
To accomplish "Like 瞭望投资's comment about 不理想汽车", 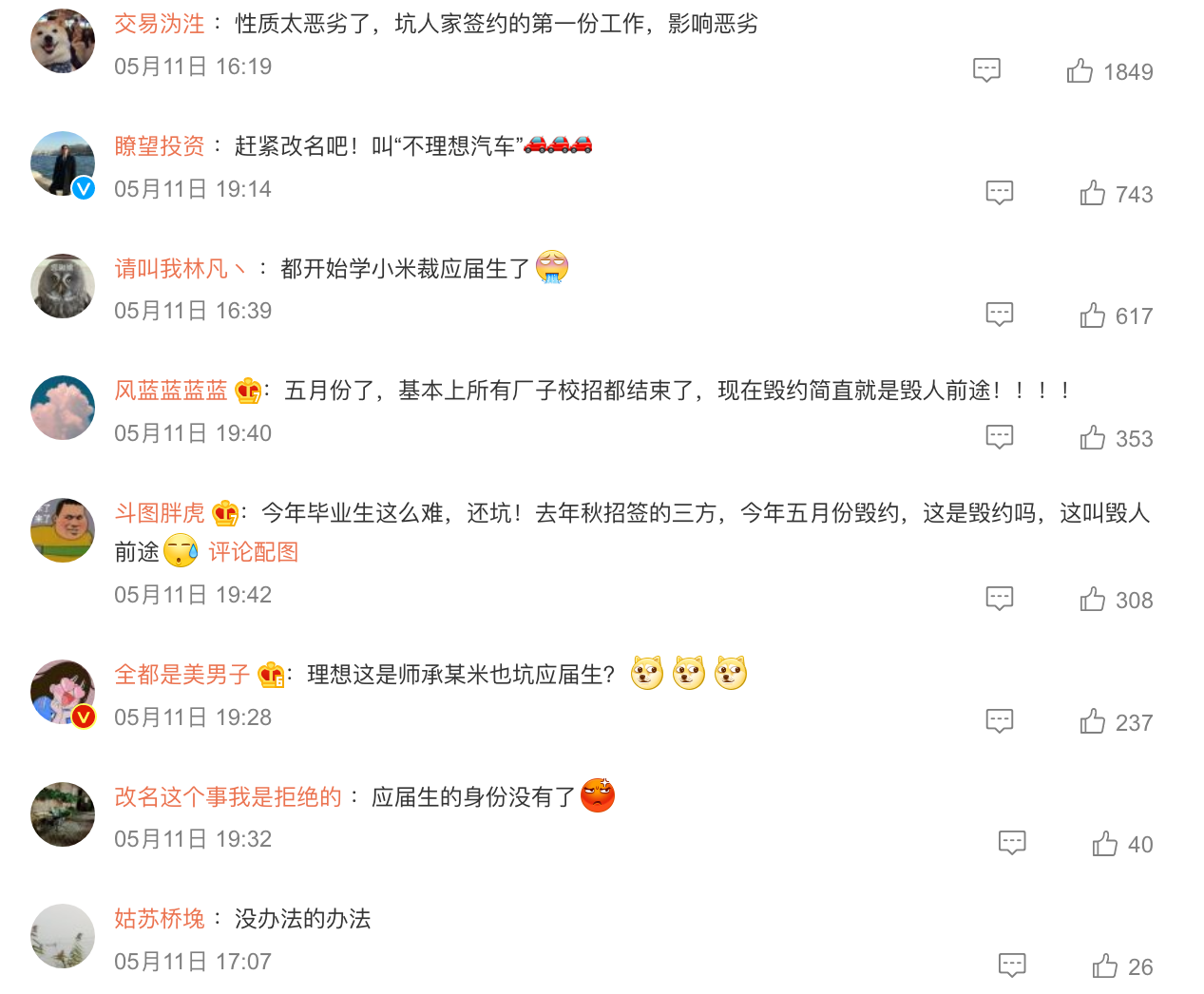I will [1092, 194].
